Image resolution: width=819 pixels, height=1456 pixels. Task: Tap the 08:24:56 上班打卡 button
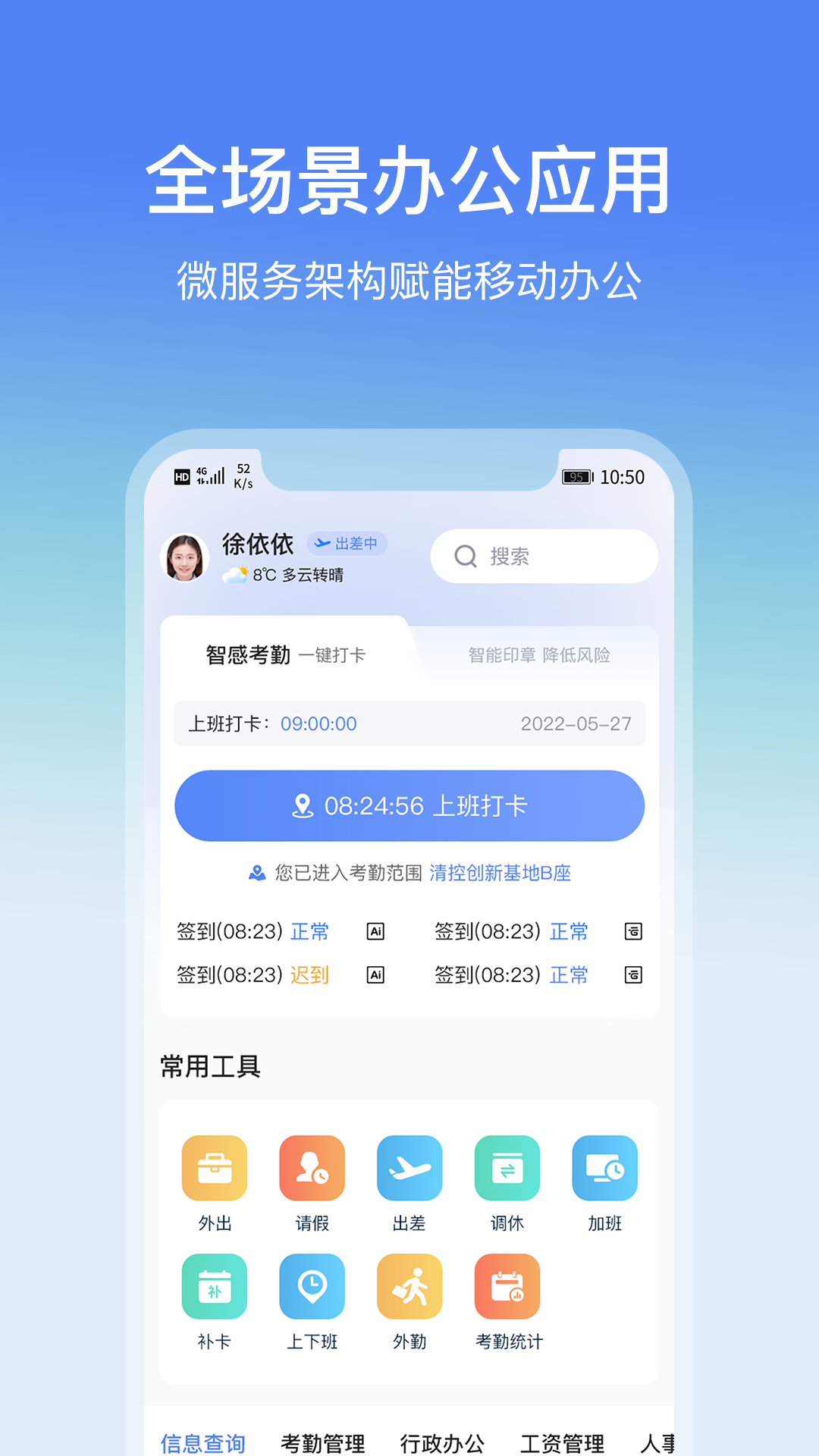[409, 806]
